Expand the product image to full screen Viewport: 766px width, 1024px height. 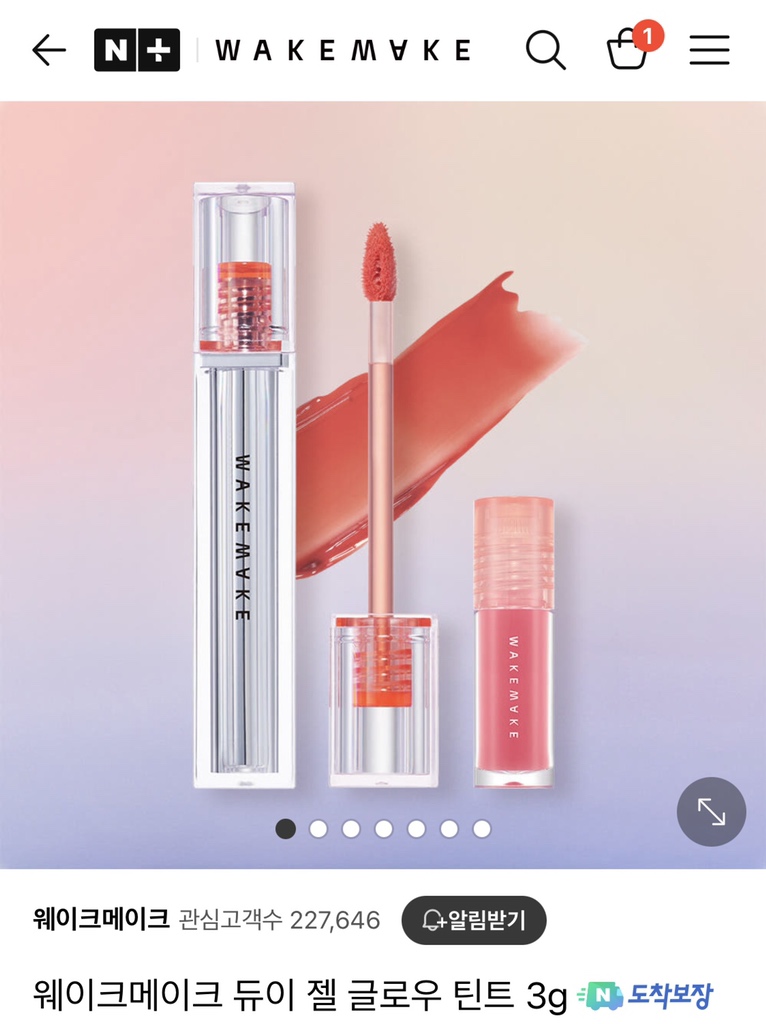point(711,812)
